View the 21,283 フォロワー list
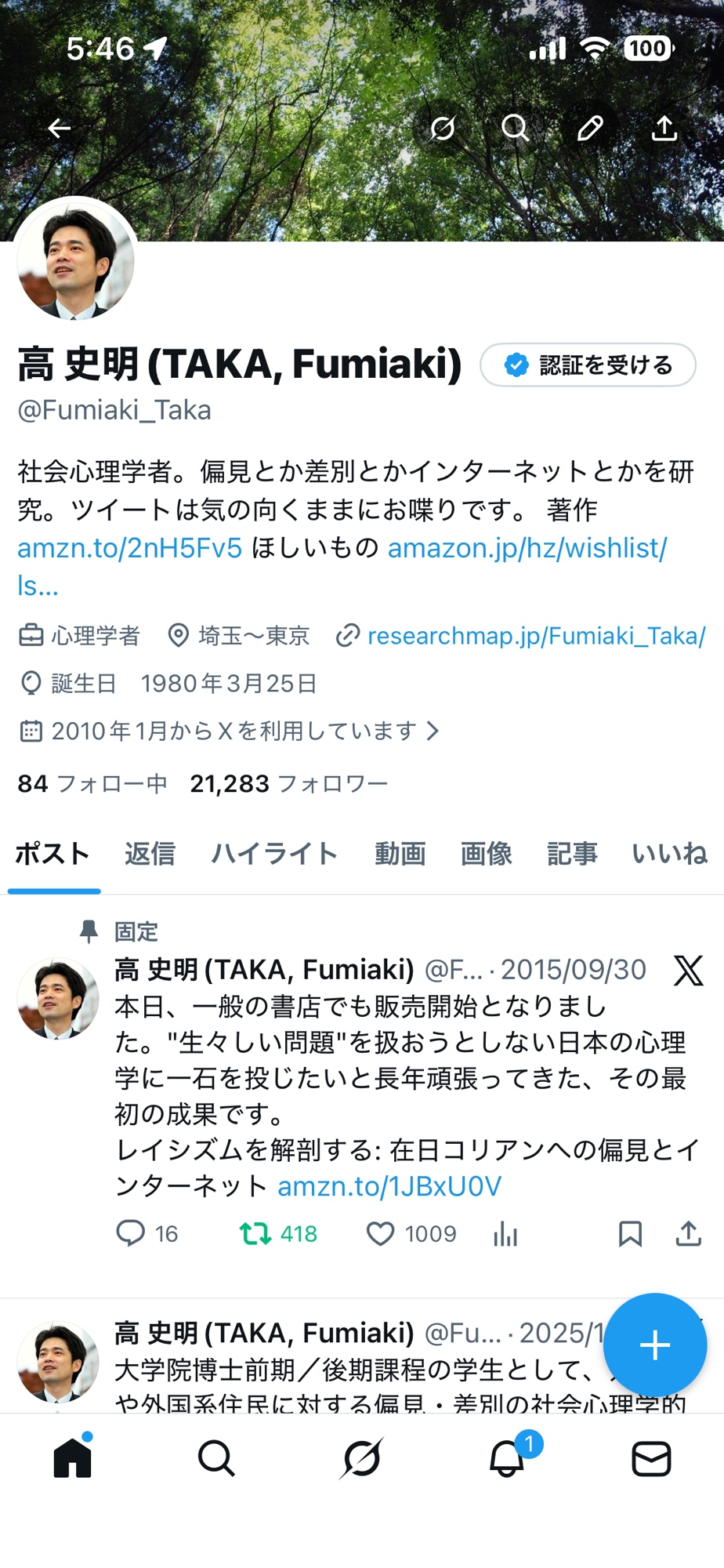This screenshot has width=724, height=1568. coord(288,783)
